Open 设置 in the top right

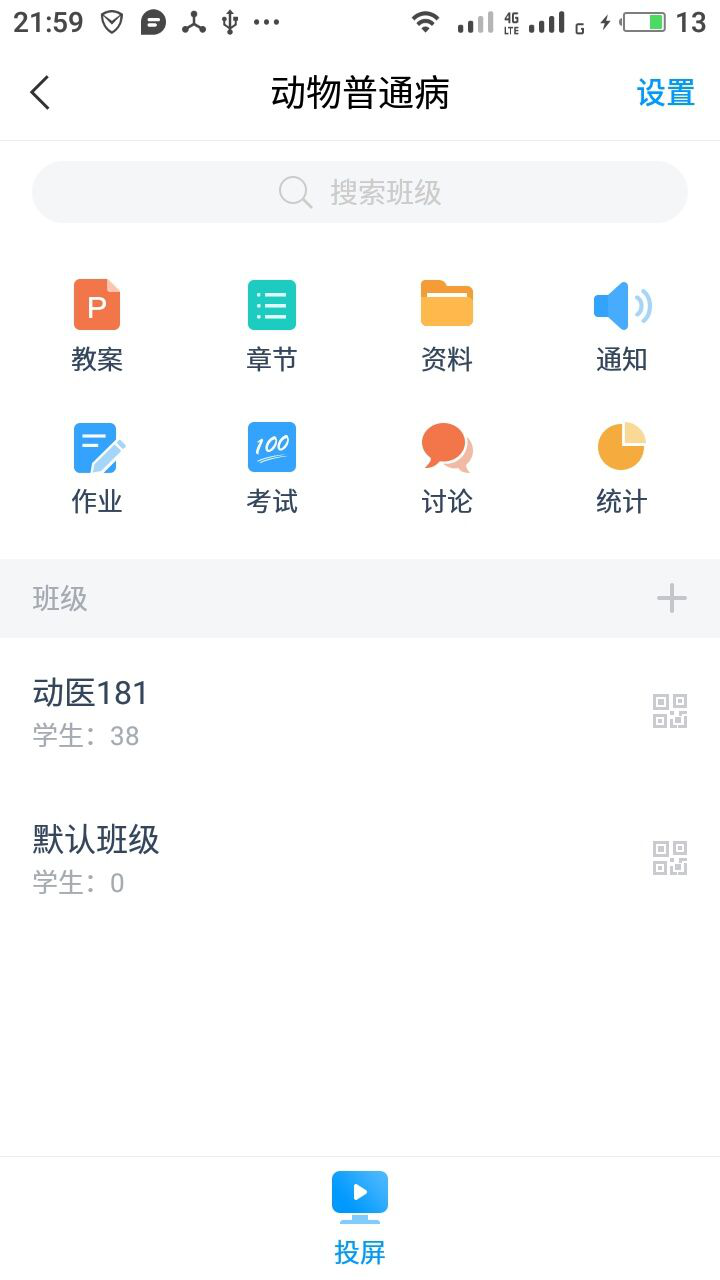point(666,93)
